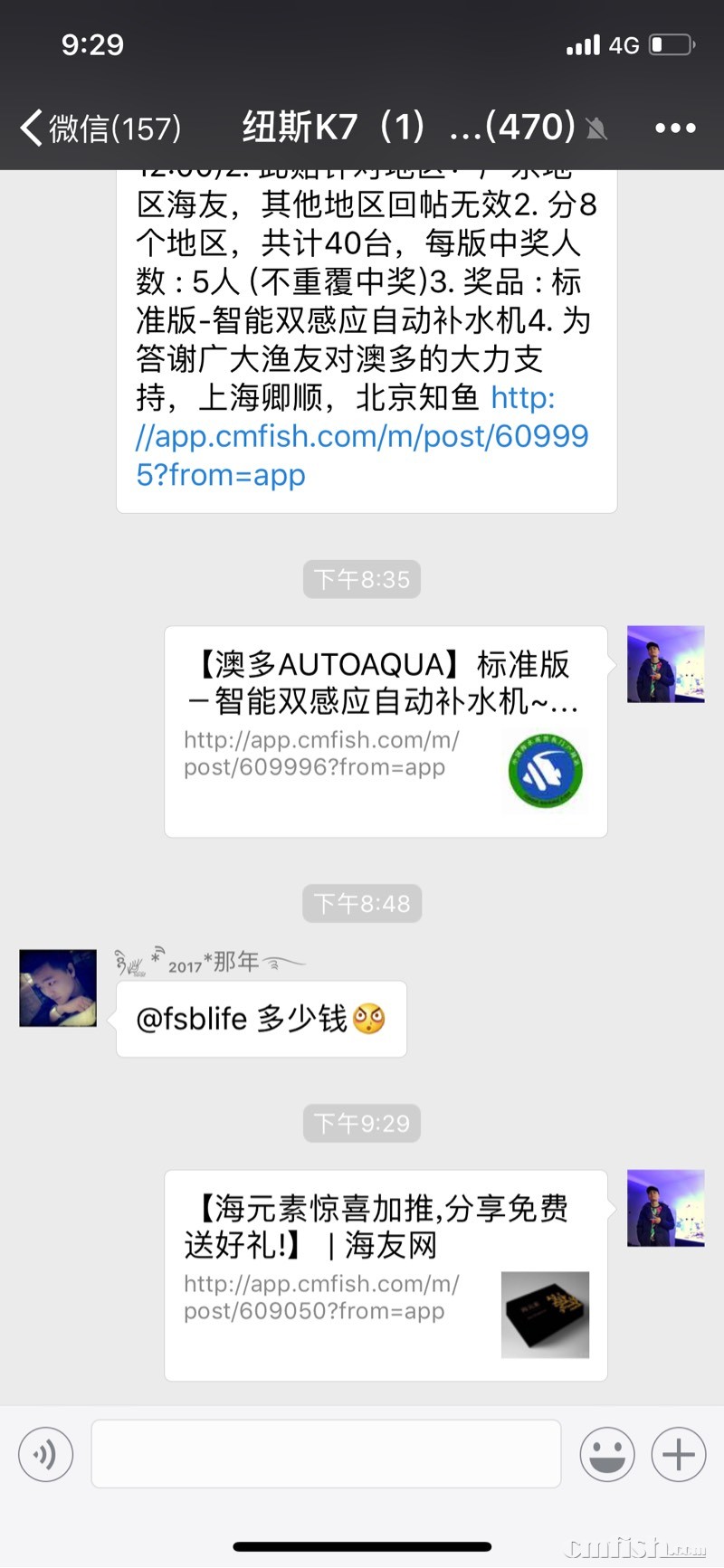The height and width of the screenshot is (1568, 724).
Task: Go back to the WeChat chat list
Action: 100,128
